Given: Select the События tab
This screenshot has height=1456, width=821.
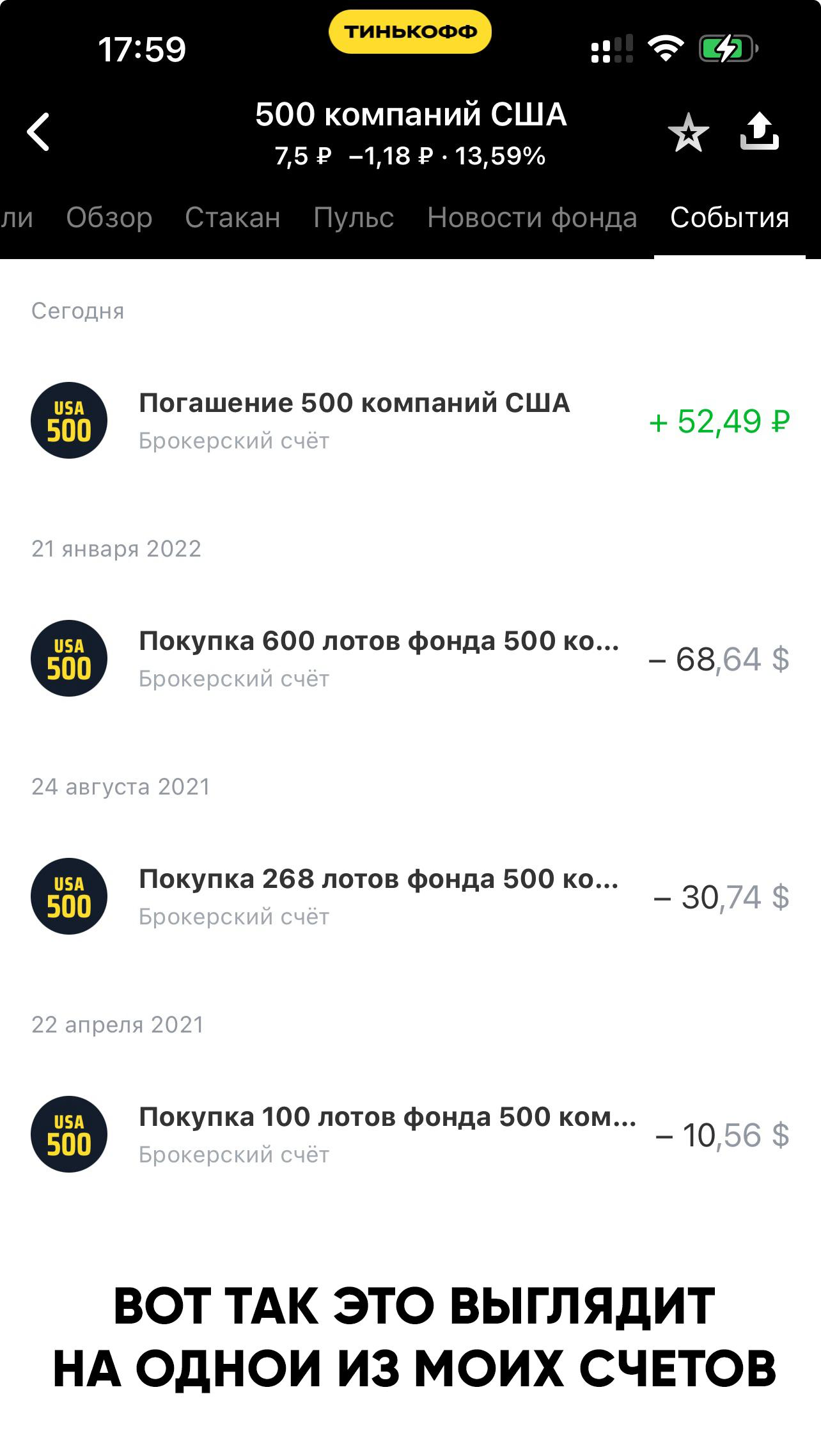Looking at the screenshot, I should tap(729, 218).
